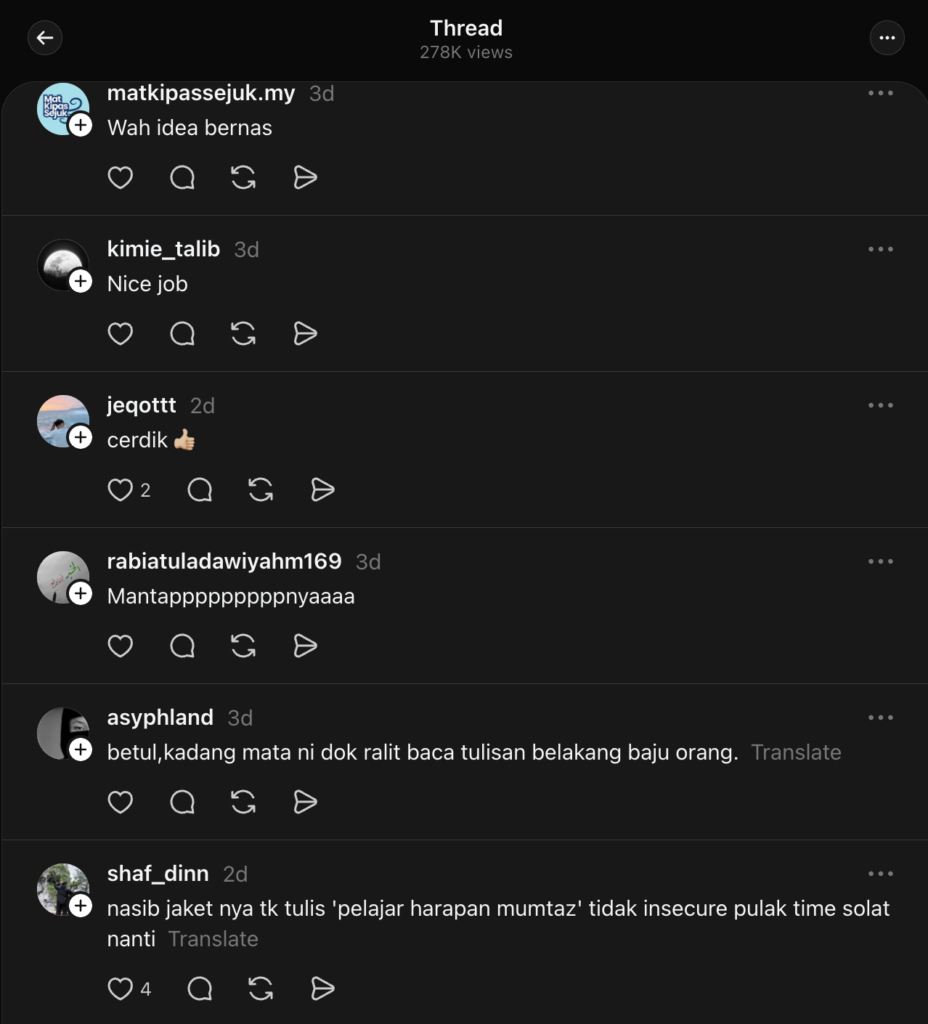The height and width of the screenshot is (1024, 928).
Task: Like jeqottt's cerdik comment
Action: click(120, 490)
